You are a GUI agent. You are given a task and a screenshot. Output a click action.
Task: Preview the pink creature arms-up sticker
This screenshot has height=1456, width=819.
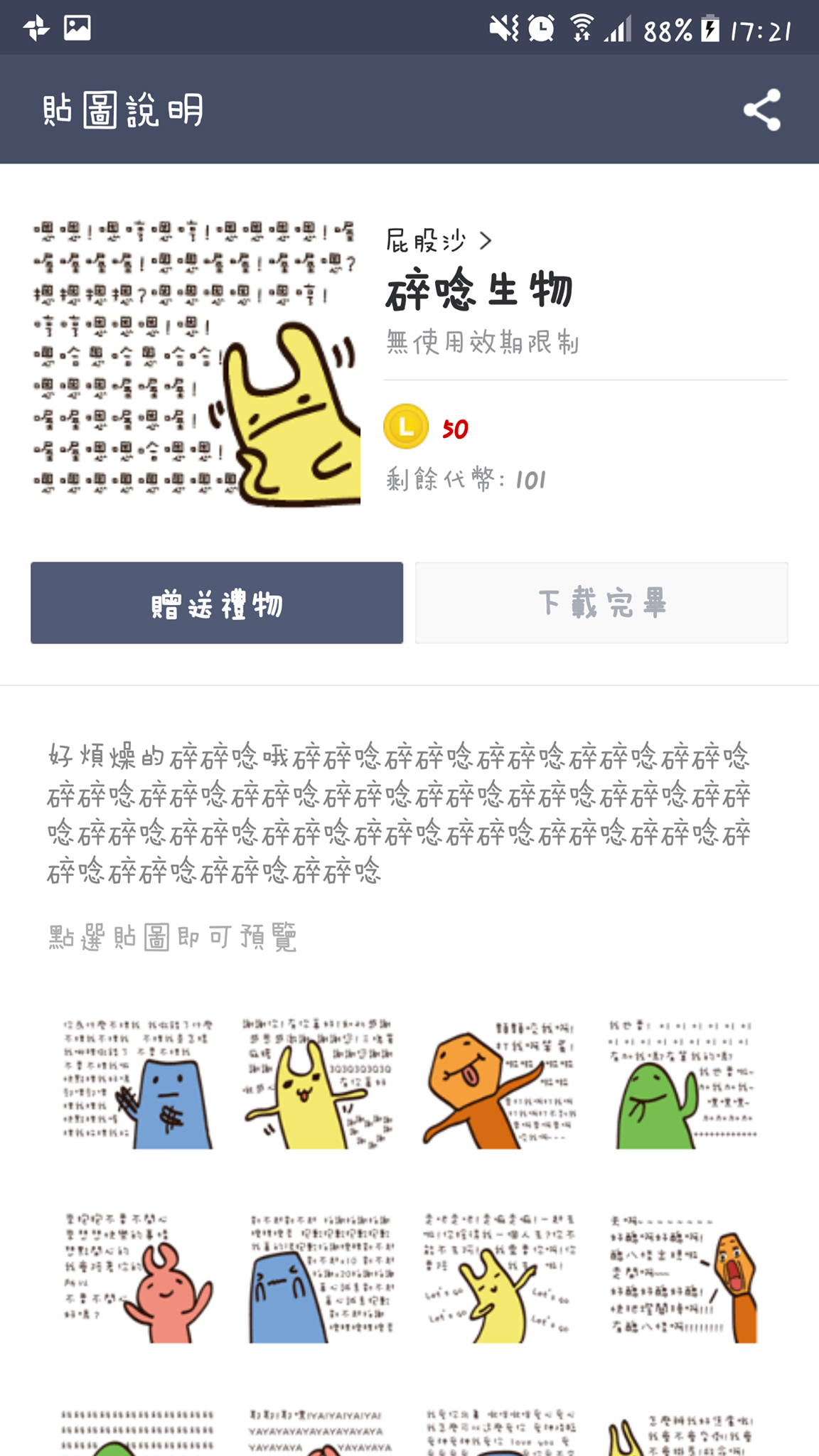(x=137, y=1278)
